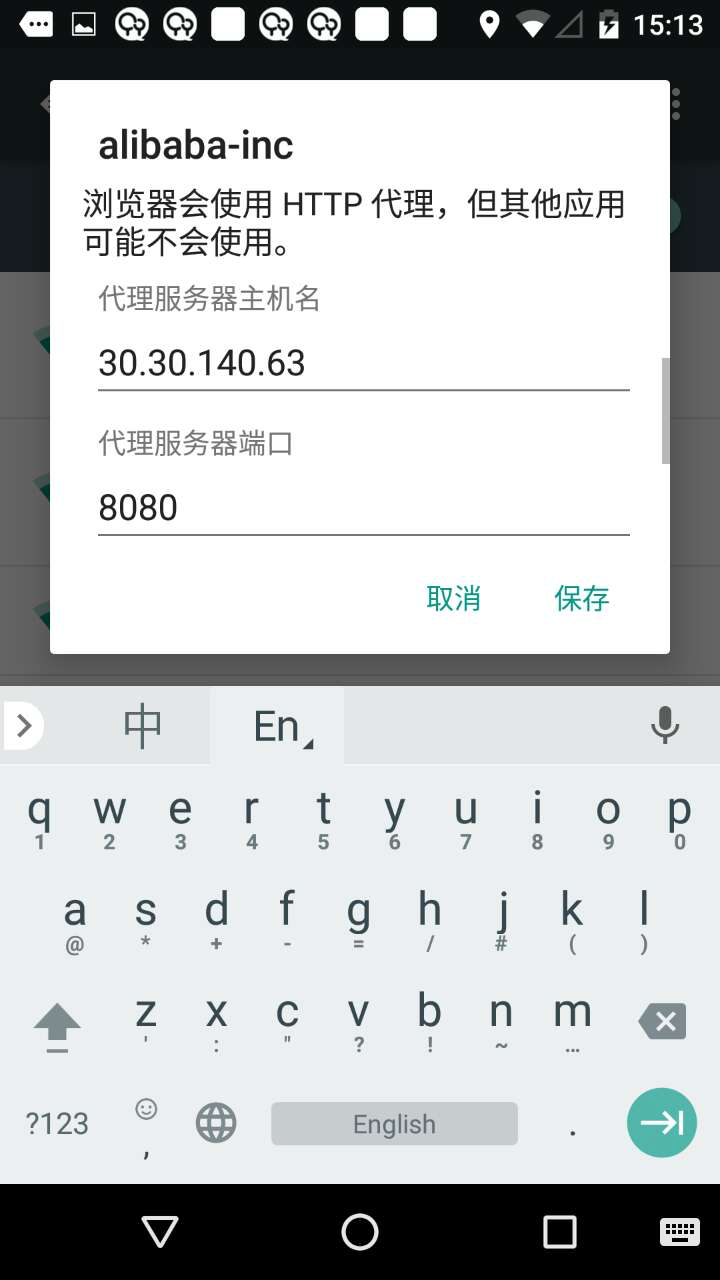Image resolution: width=720 pixels, height=1280 pixels.
Task: Tap the globe language switch key
Action: tap(216, 1123)
